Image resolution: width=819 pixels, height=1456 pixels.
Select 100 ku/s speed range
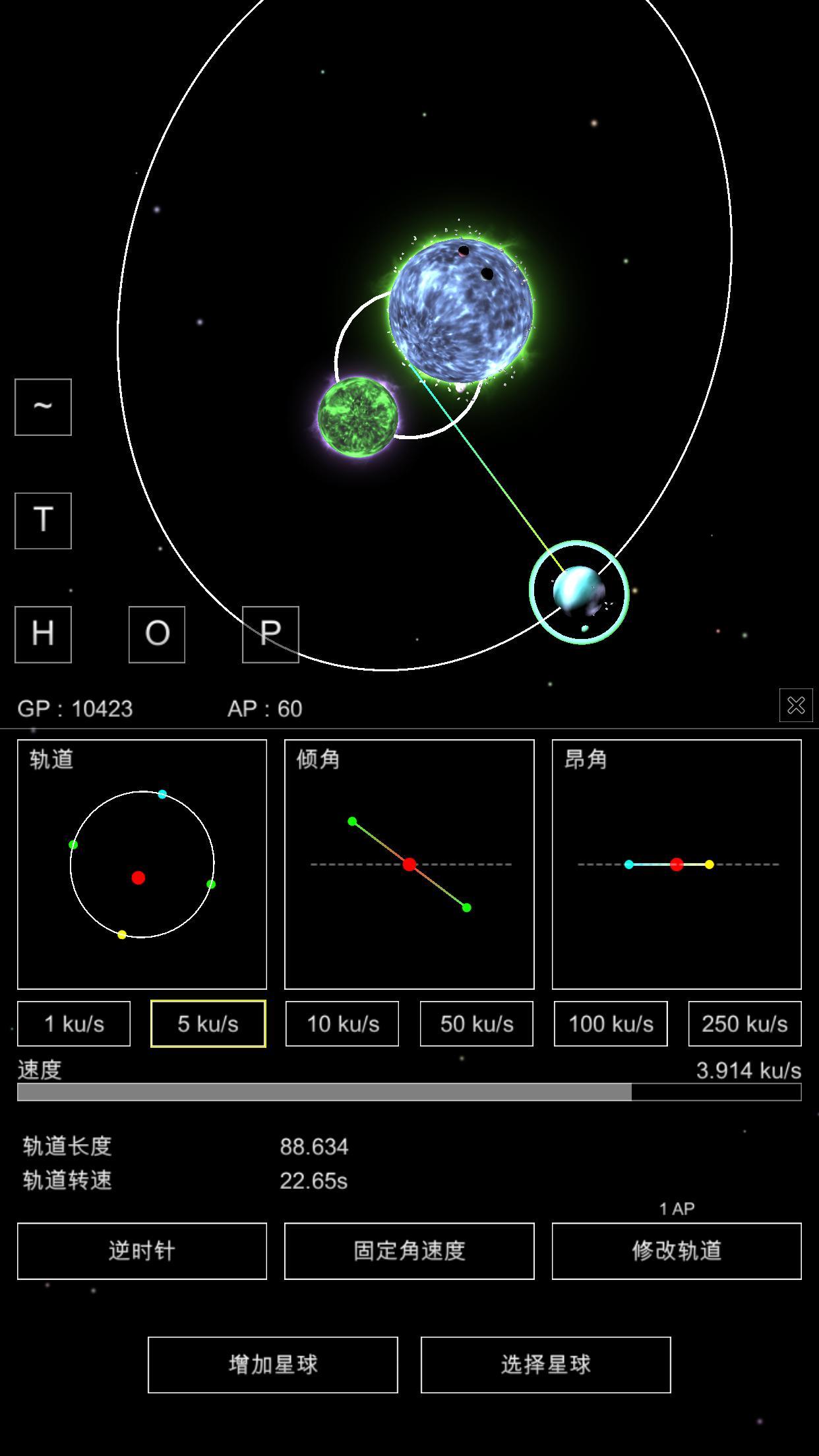click(611, 1023)
